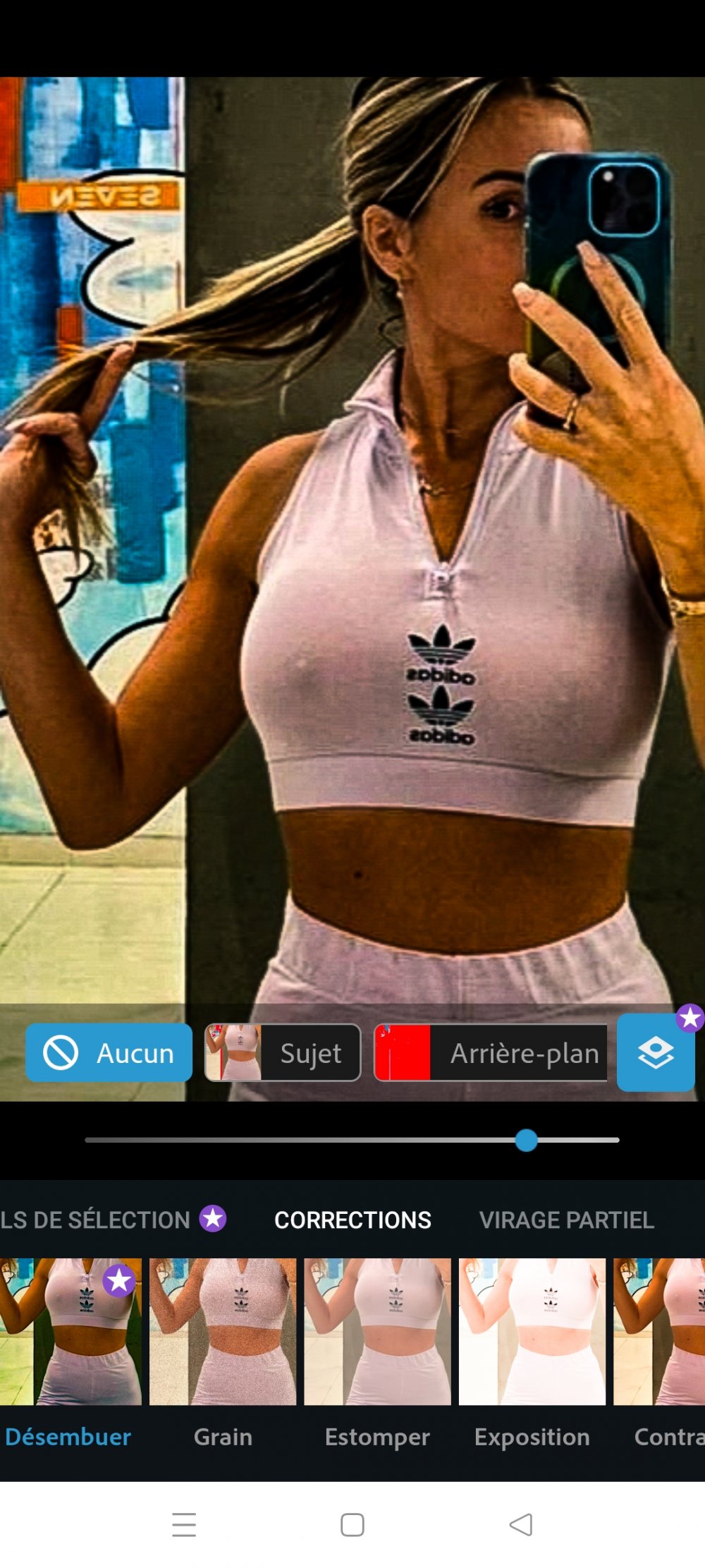
Task: Switch to the Virage partiel tab
Action: pyautogui.click(x=566, y=1220)
